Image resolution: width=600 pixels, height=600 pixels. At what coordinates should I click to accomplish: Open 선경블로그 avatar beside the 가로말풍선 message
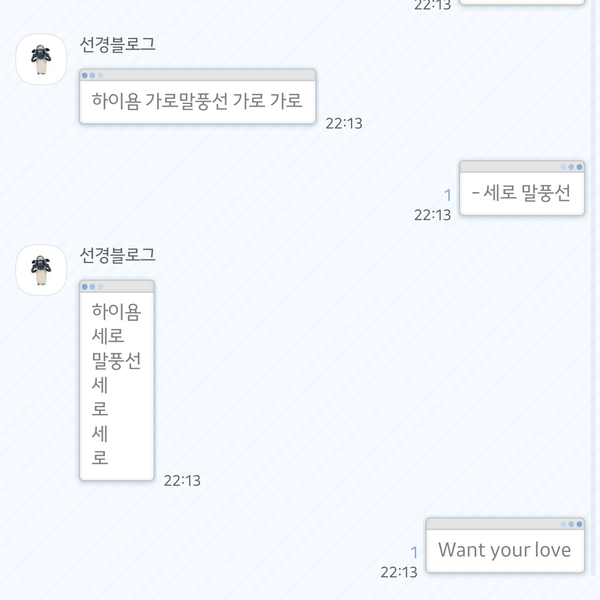[41, 59]
